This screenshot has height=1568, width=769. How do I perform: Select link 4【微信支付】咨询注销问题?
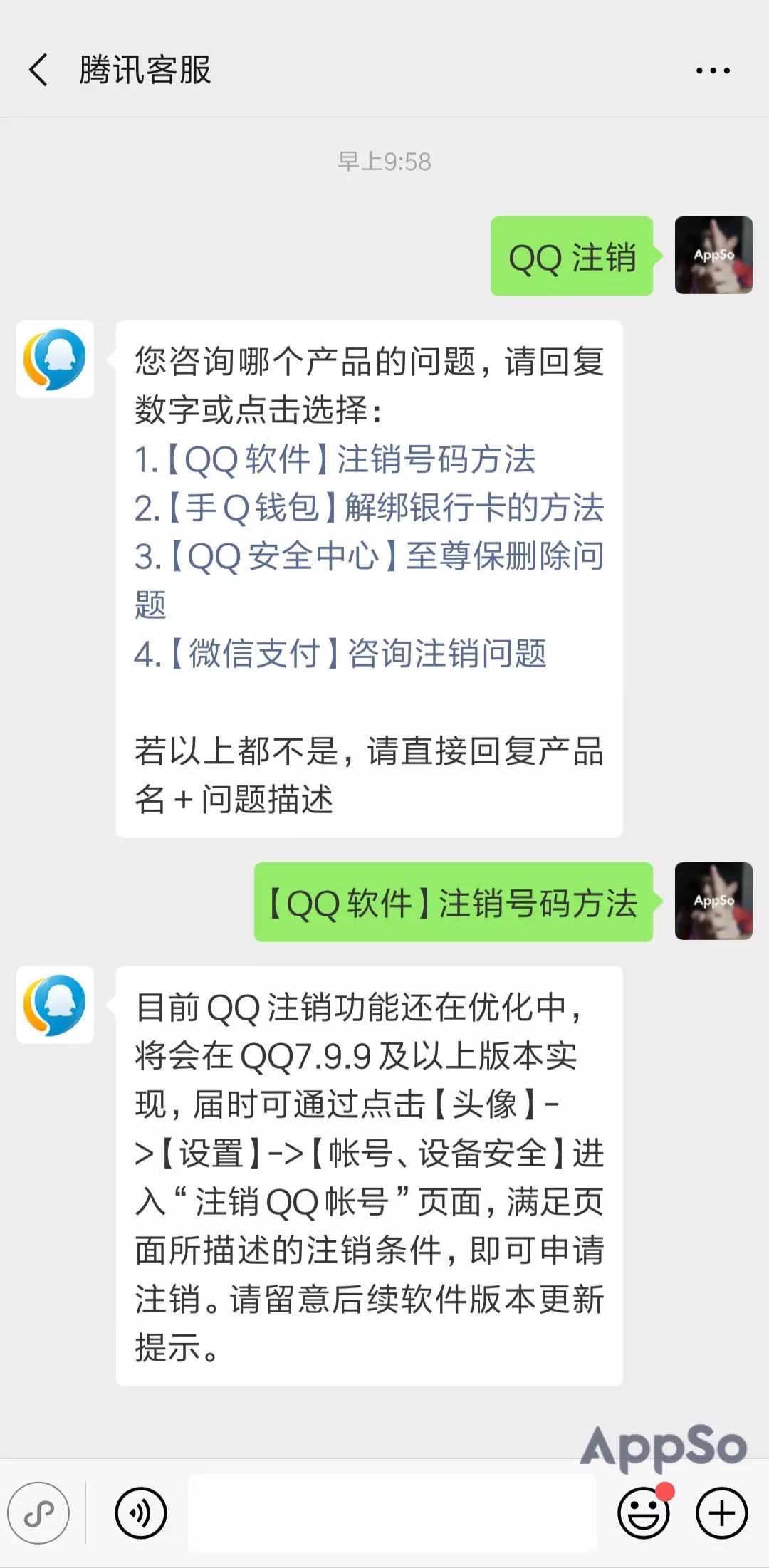[340, 653]
